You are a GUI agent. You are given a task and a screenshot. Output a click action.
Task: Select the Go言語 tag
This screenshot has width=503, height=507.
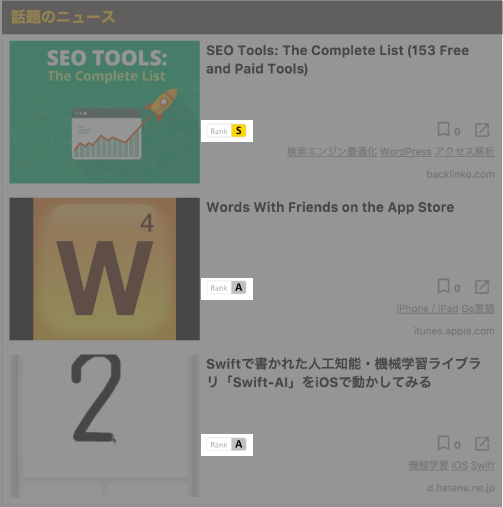pos(478,309)
